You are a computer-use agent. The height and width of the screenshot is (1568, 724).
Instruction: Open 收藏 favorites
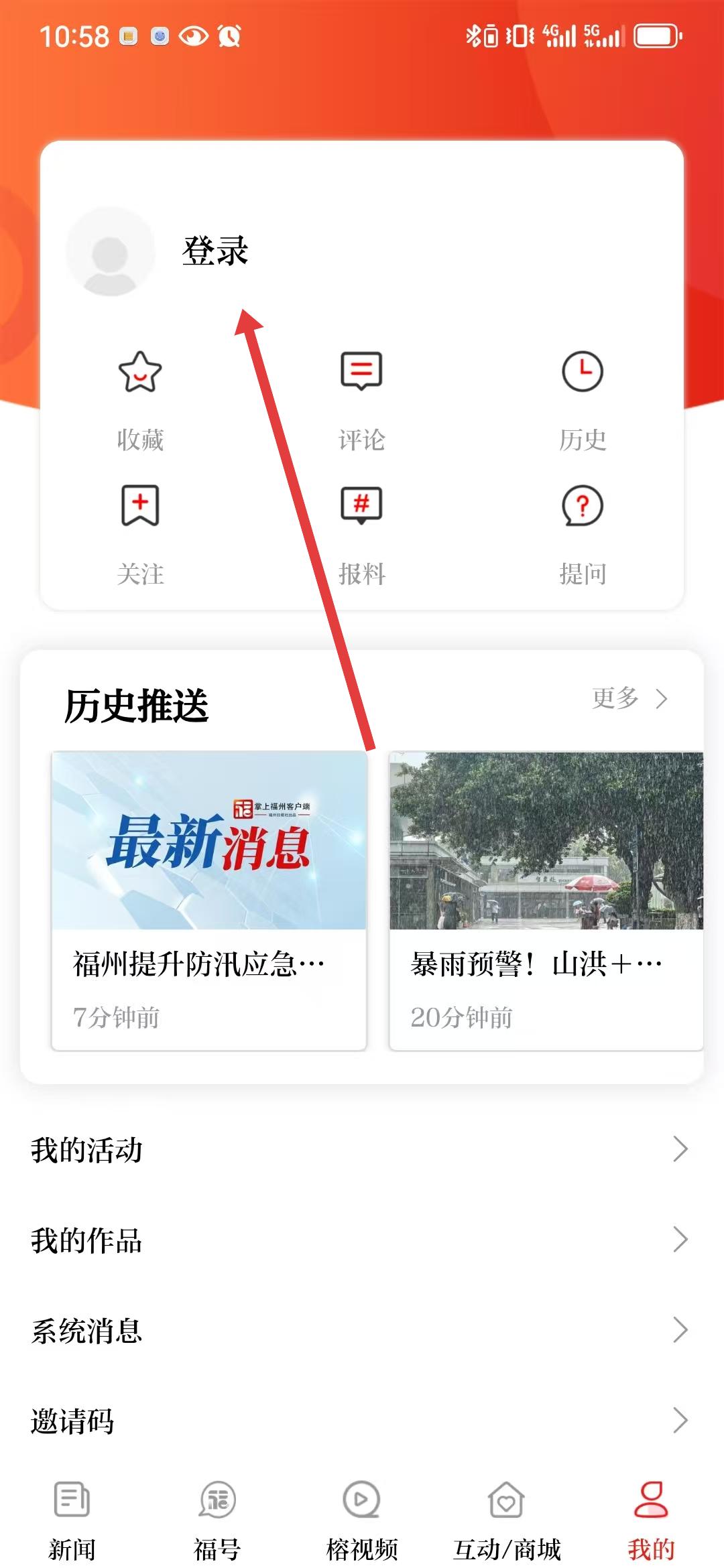(140, 400)
